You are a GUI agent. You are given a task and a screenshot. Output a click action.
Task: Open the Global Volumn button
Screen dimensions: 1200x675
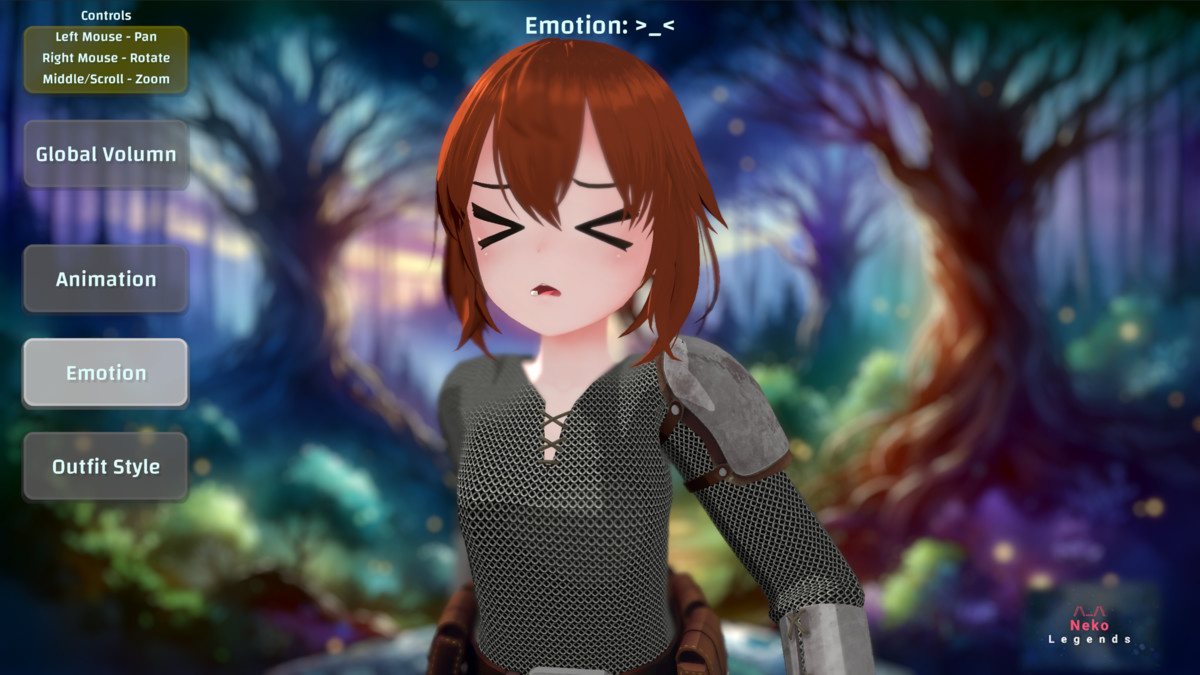[106, 155]
